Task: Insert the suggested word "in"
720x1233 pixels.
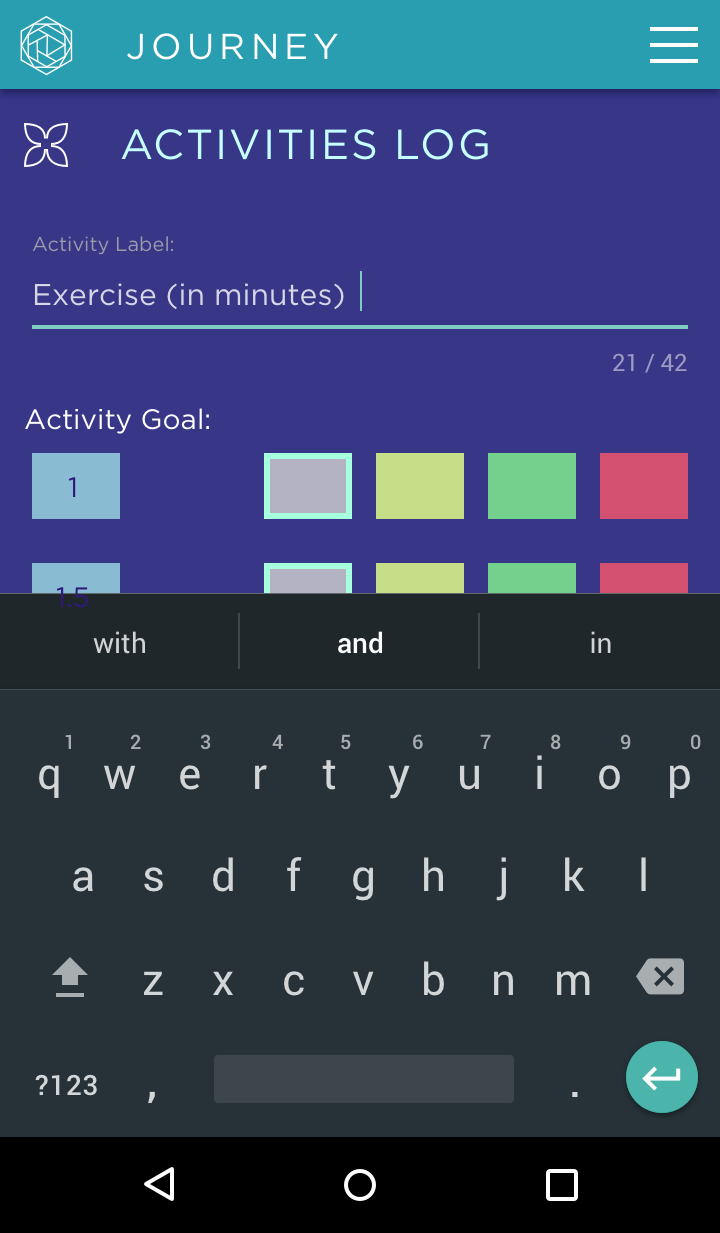Action: [600, 643]
